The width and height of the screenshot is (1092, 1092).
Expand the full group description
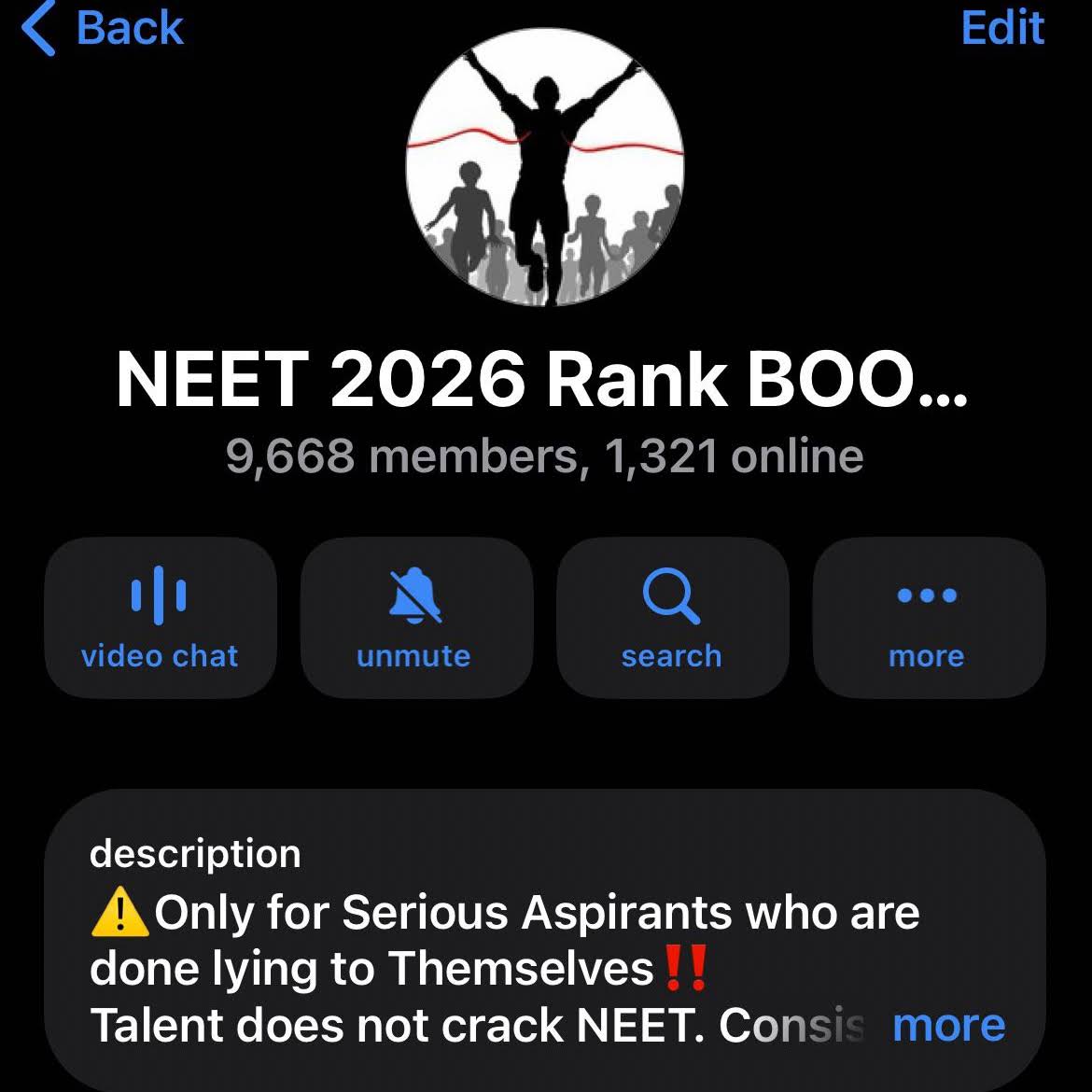948,1026
